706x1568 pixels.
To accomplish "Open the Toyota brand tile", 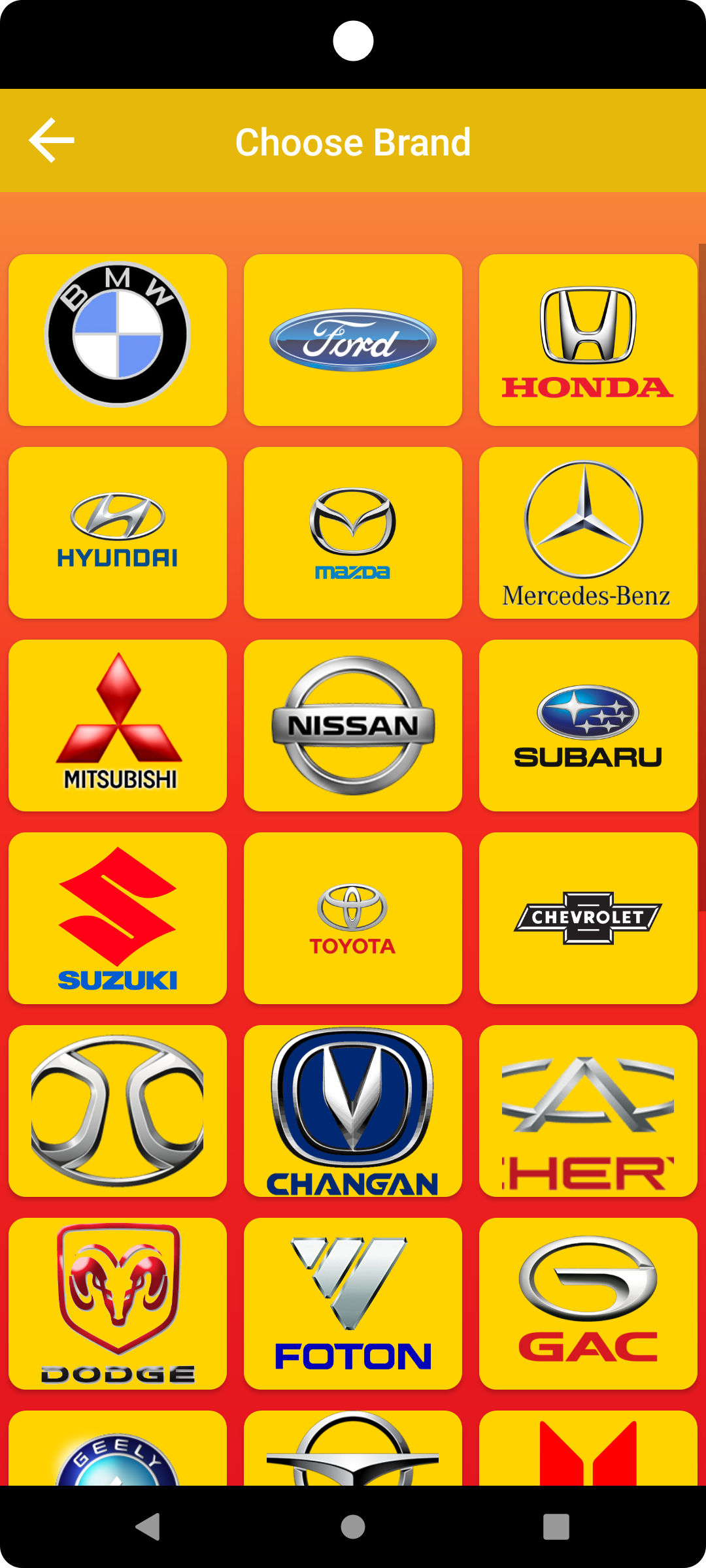I will [353, 918].
